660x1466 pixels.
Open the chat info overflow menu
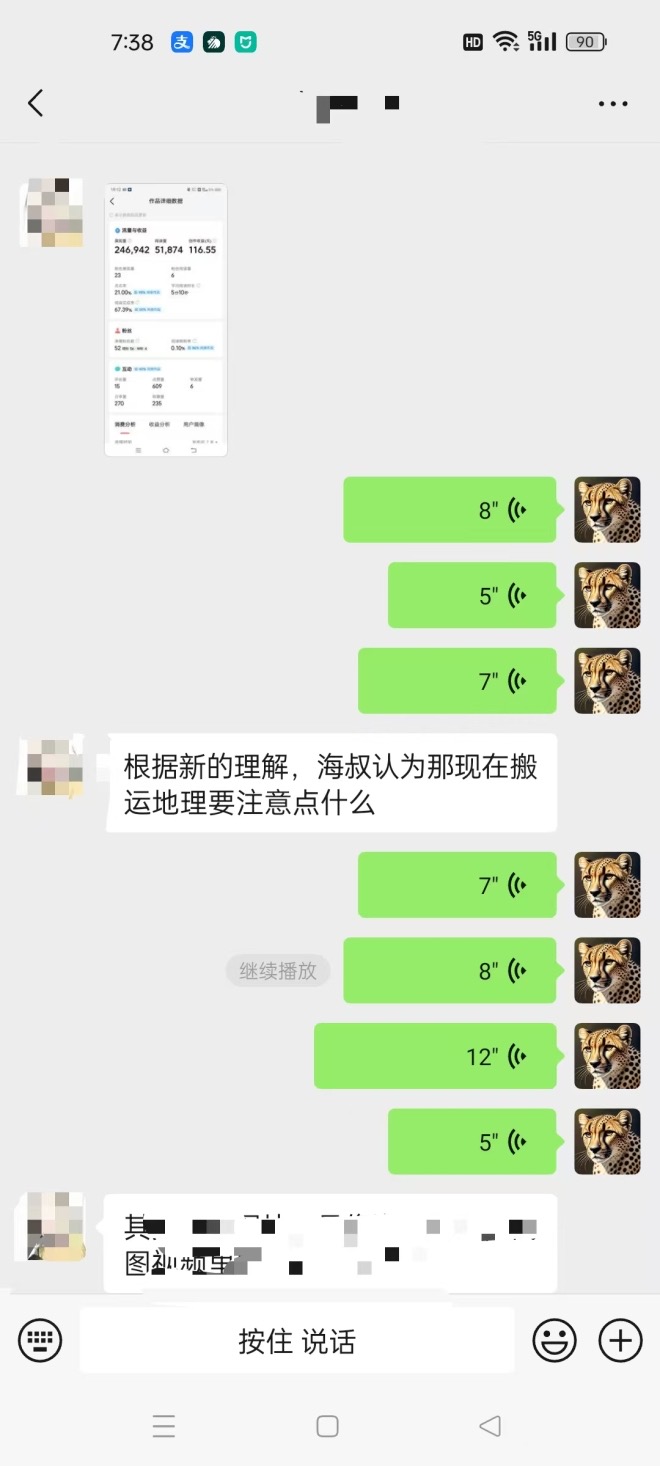pos(612,103)
